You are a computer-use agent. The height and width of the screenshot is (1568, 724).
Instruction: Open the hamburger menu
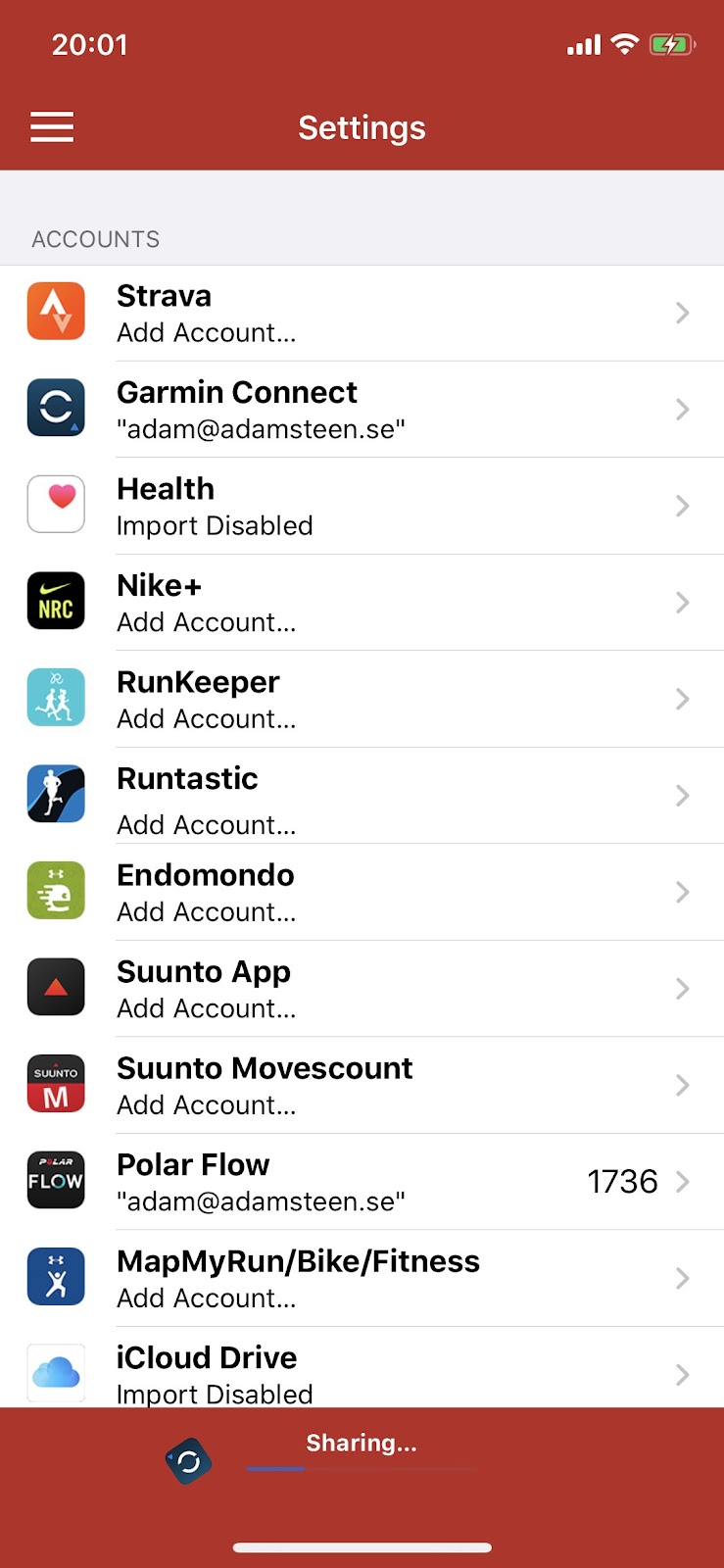(52, 127)
